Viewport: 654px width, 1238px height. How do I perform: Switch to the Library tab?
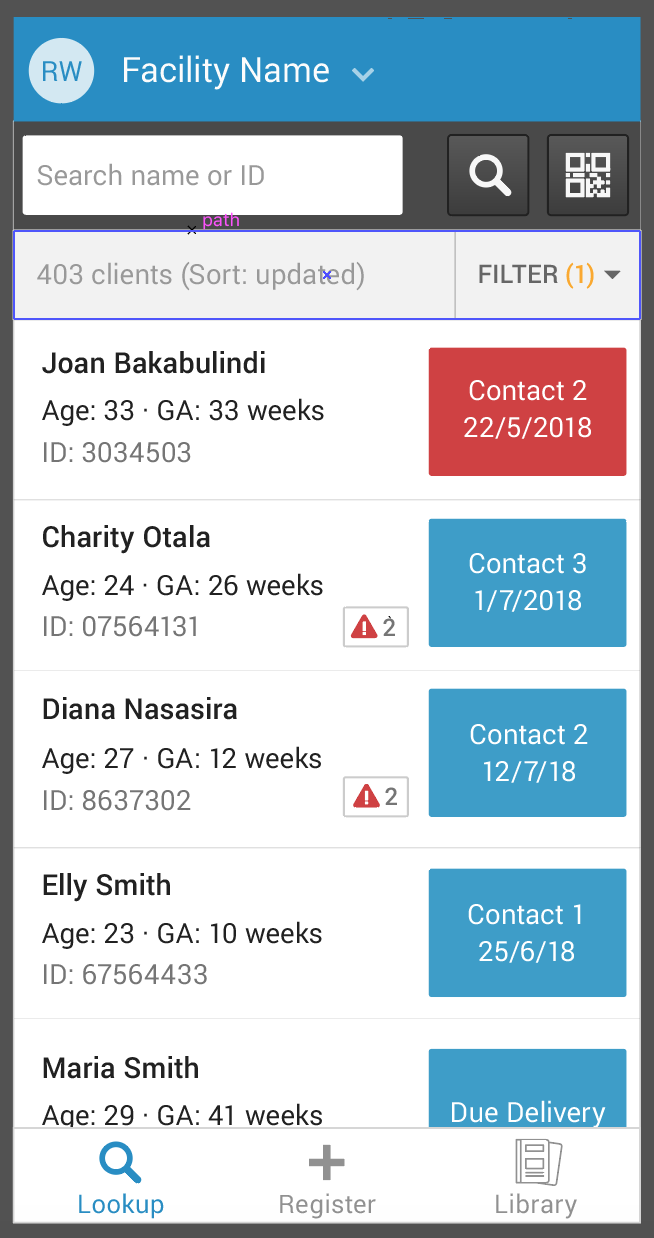[536, 1180]
